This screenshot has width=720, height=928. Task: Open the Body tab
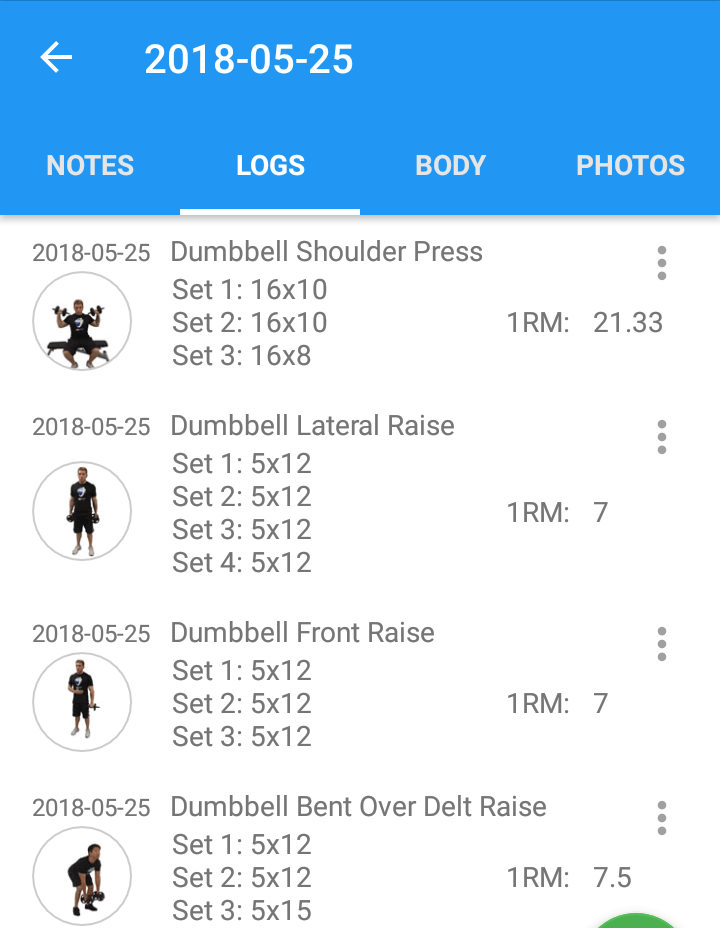click(x=450, y=165)
